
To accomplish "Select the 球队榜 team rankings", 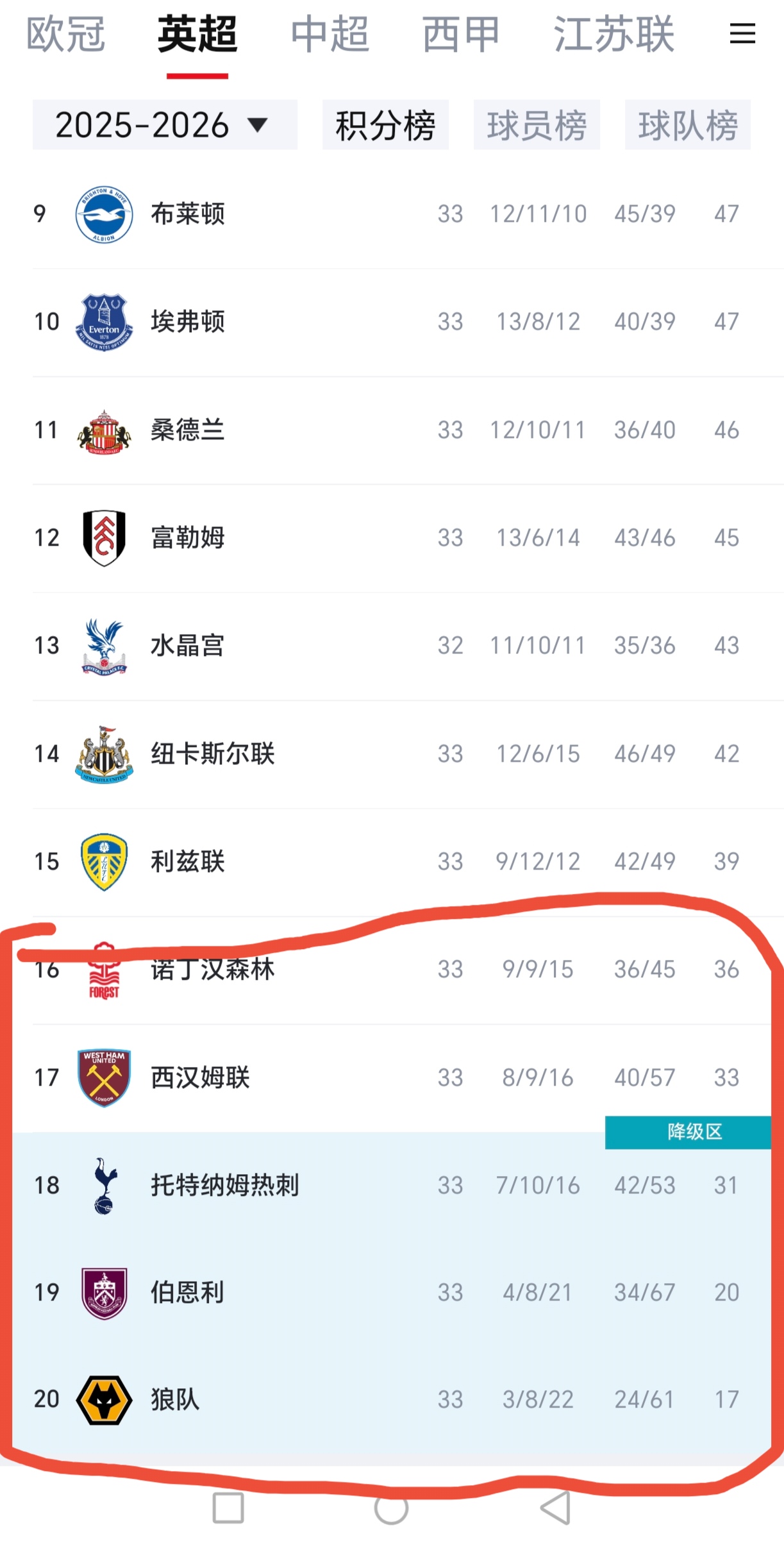I will 687,125.
